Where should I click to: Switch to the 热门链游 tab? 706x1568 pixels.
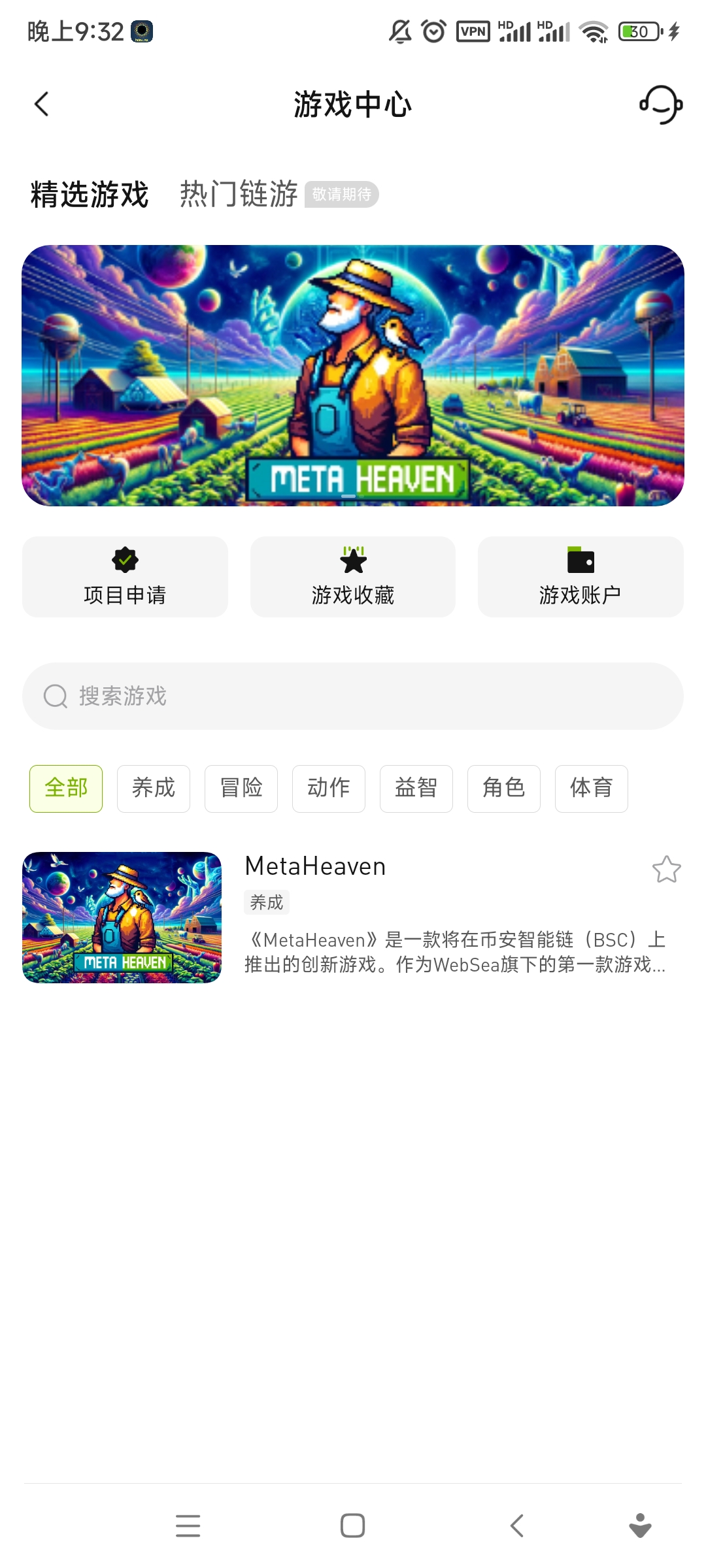[x=239, y=194]
